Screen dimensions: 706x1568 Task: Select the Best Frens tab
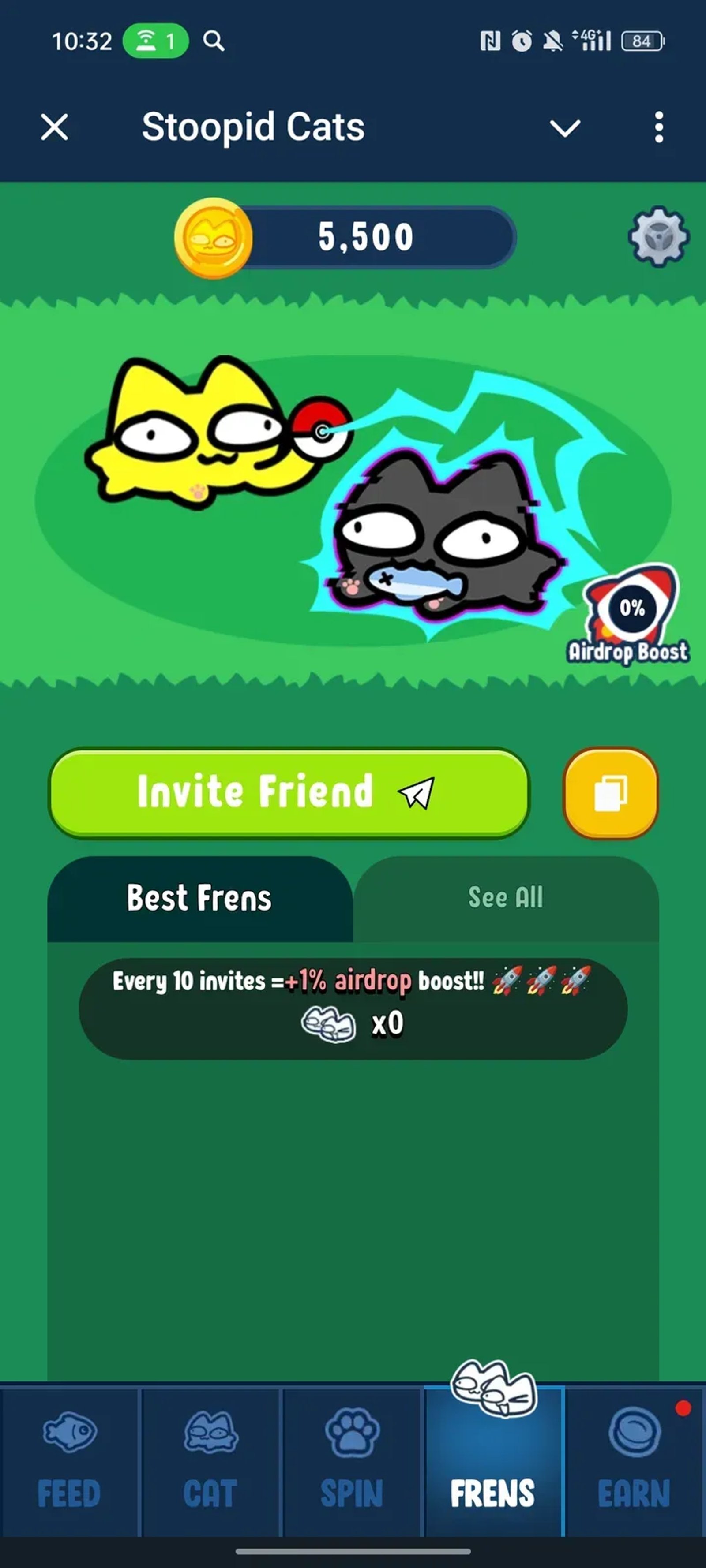pyautogui.click(x=200, y=898)
